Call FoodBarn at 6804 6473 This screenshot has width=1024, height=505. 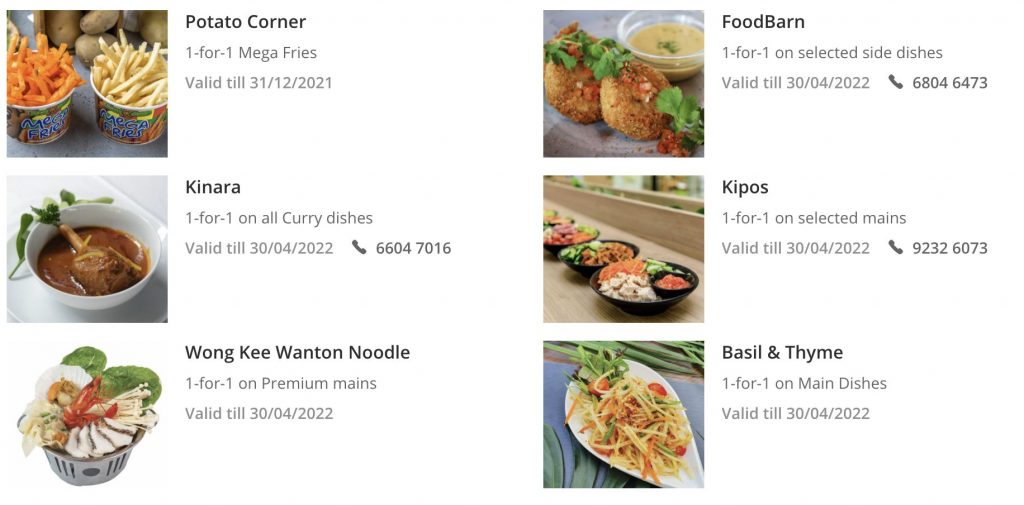pos(948,83)
